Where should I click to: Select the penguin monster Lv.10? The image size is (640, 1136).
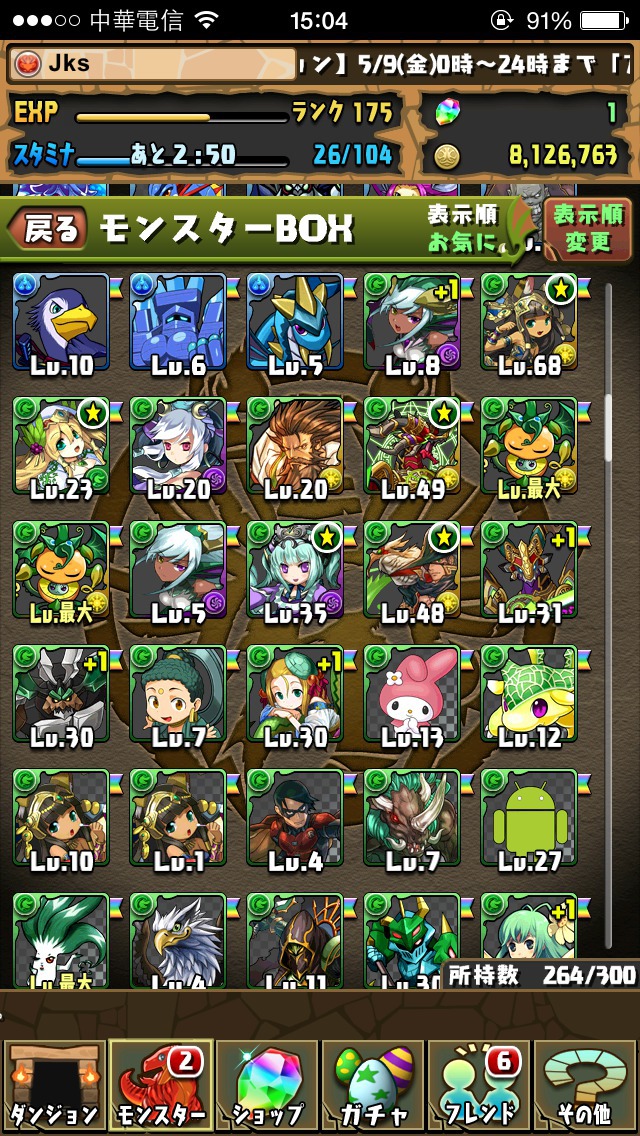[61, 322]
